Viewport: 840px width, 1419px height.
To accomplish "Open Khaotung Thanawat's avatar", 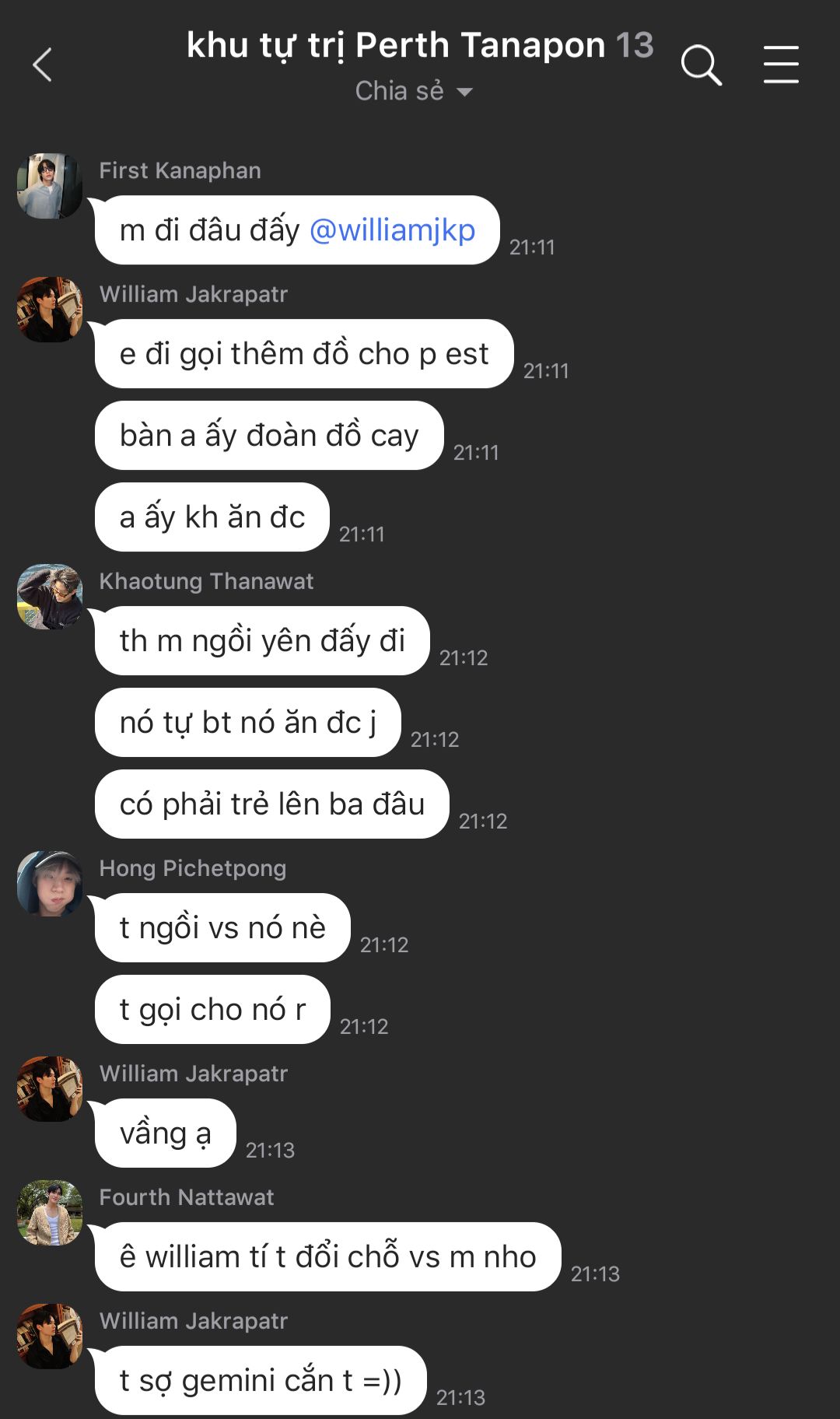I will point(50,597).
